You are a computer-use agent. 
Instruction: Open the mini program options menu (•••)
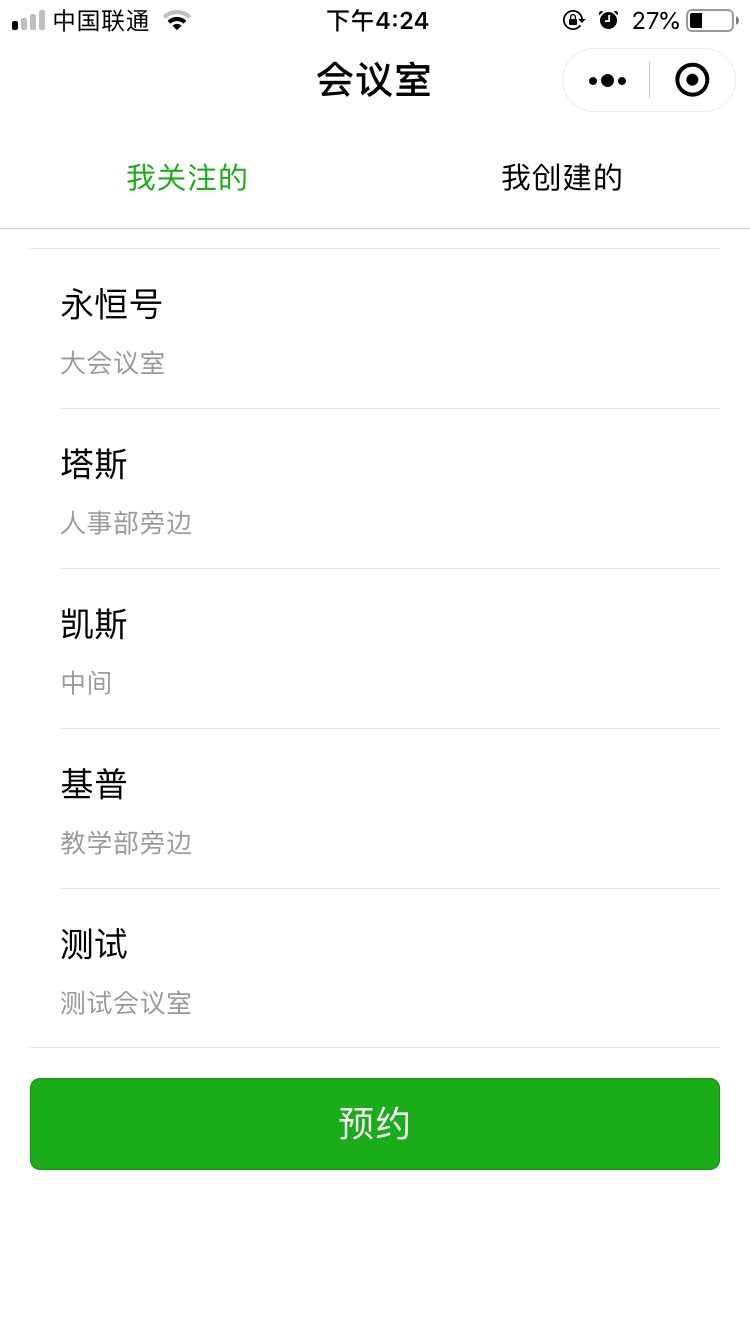click(x=606, y=79)
